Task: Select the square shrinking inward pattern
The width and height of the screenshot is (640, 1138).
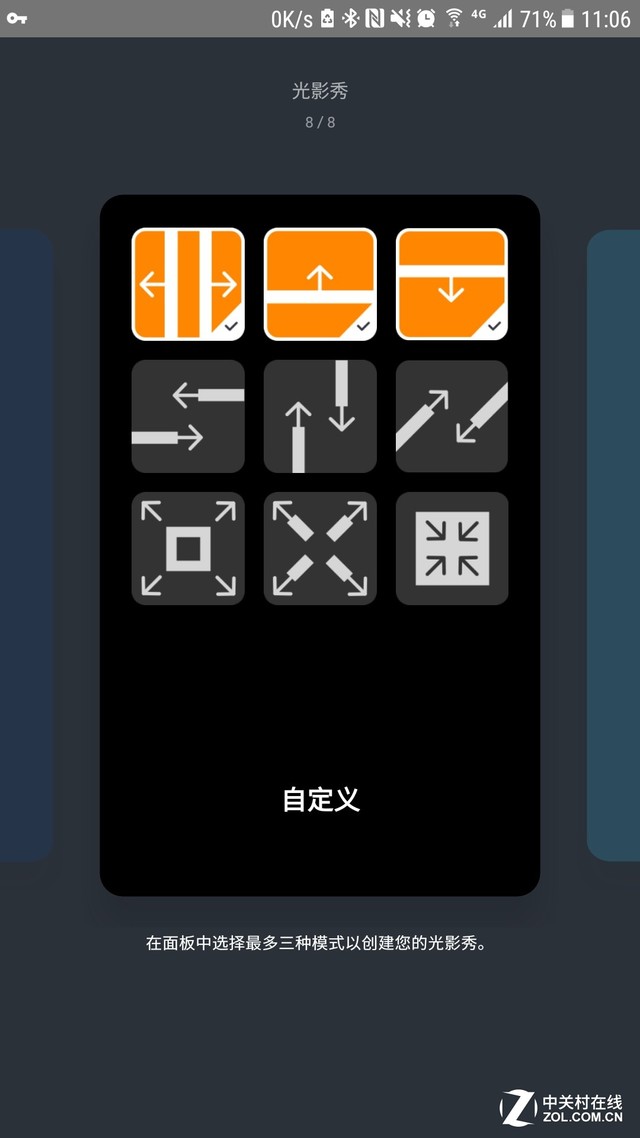Action: 452,548
